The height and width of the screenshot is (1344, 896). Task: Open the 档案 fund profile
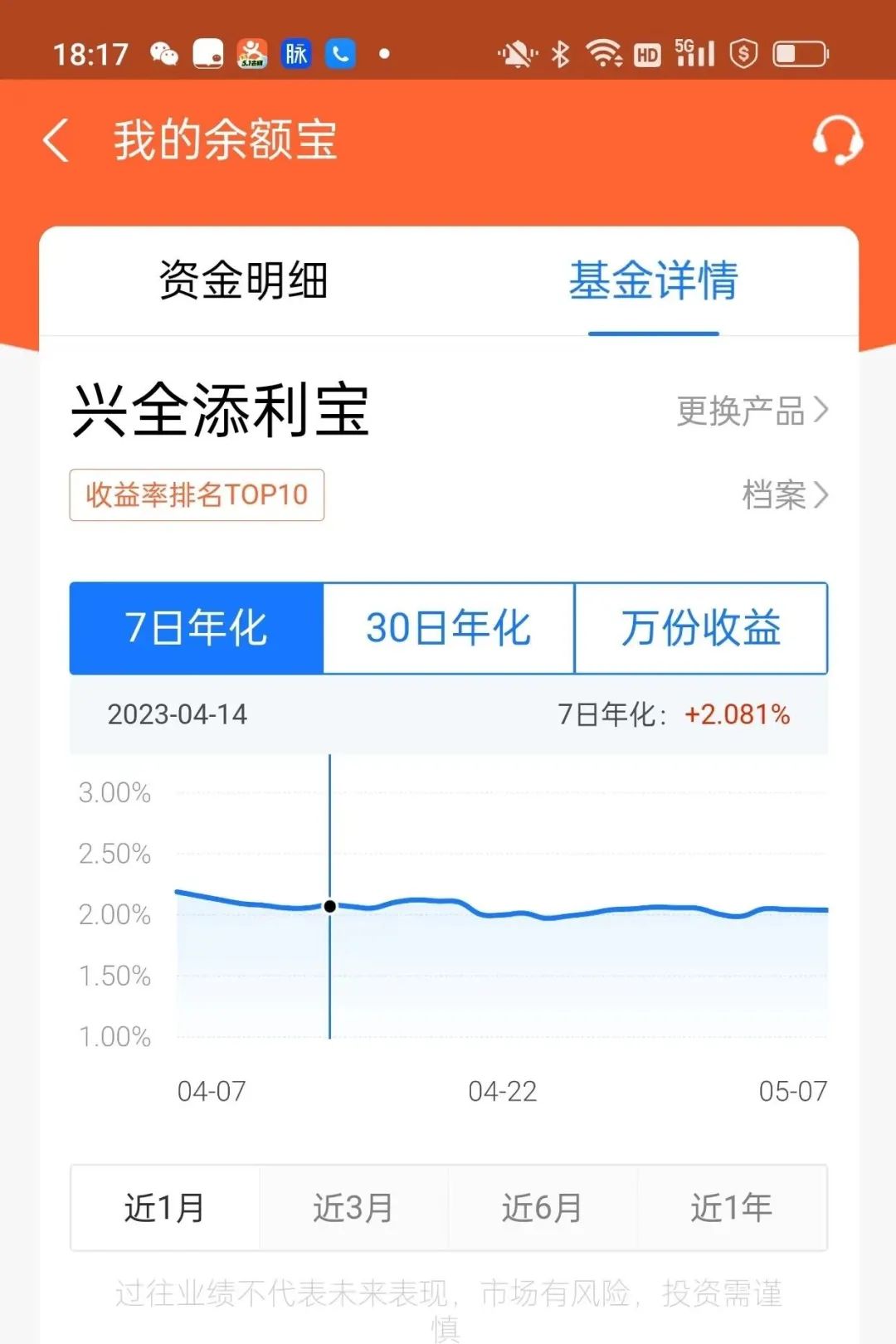pos(784,495)
